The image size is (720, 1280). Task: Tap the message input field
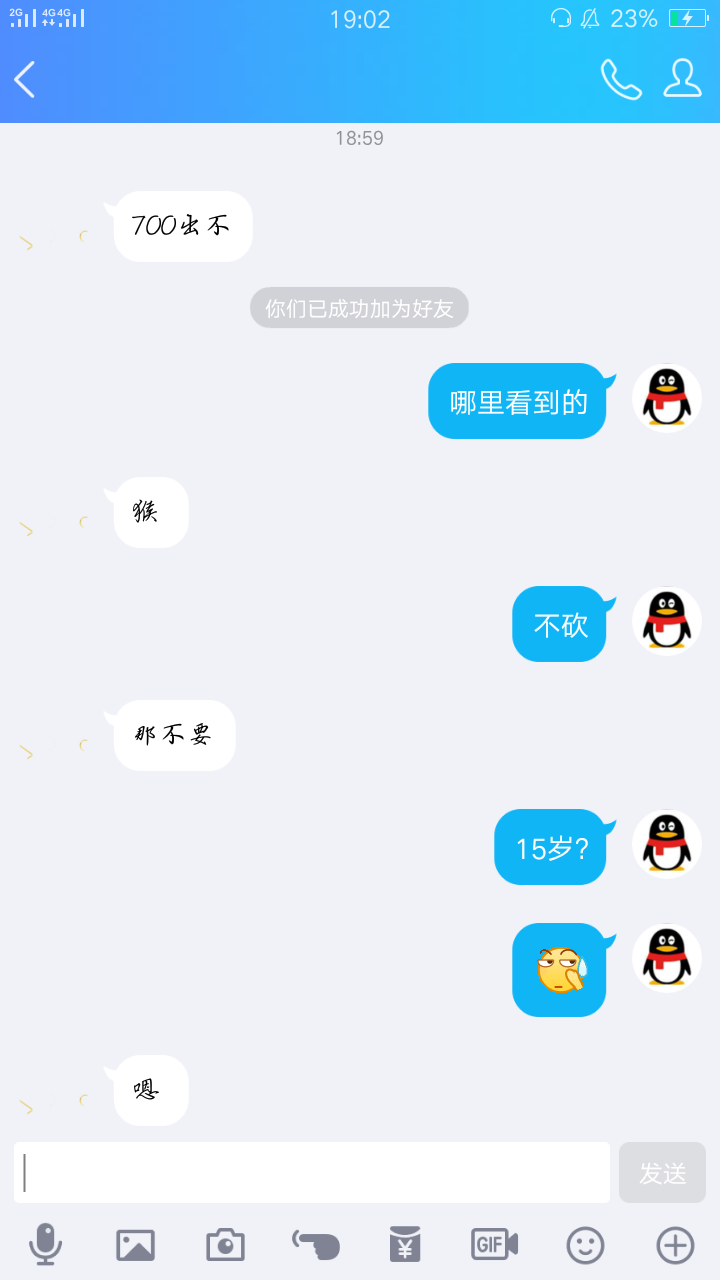[x=312, y=1172]
